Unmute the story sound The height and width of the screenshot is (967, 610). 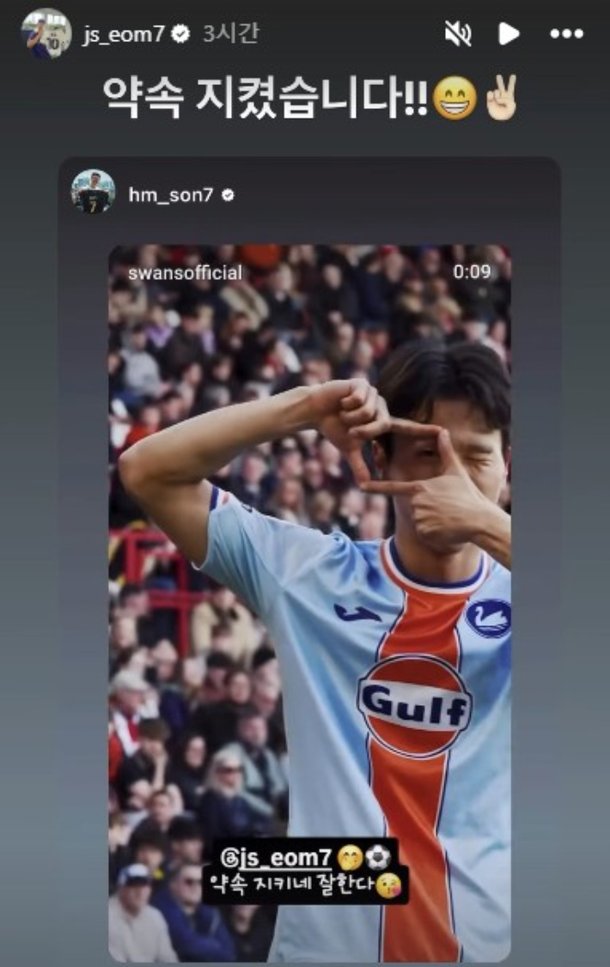click(x=458, y=34)
